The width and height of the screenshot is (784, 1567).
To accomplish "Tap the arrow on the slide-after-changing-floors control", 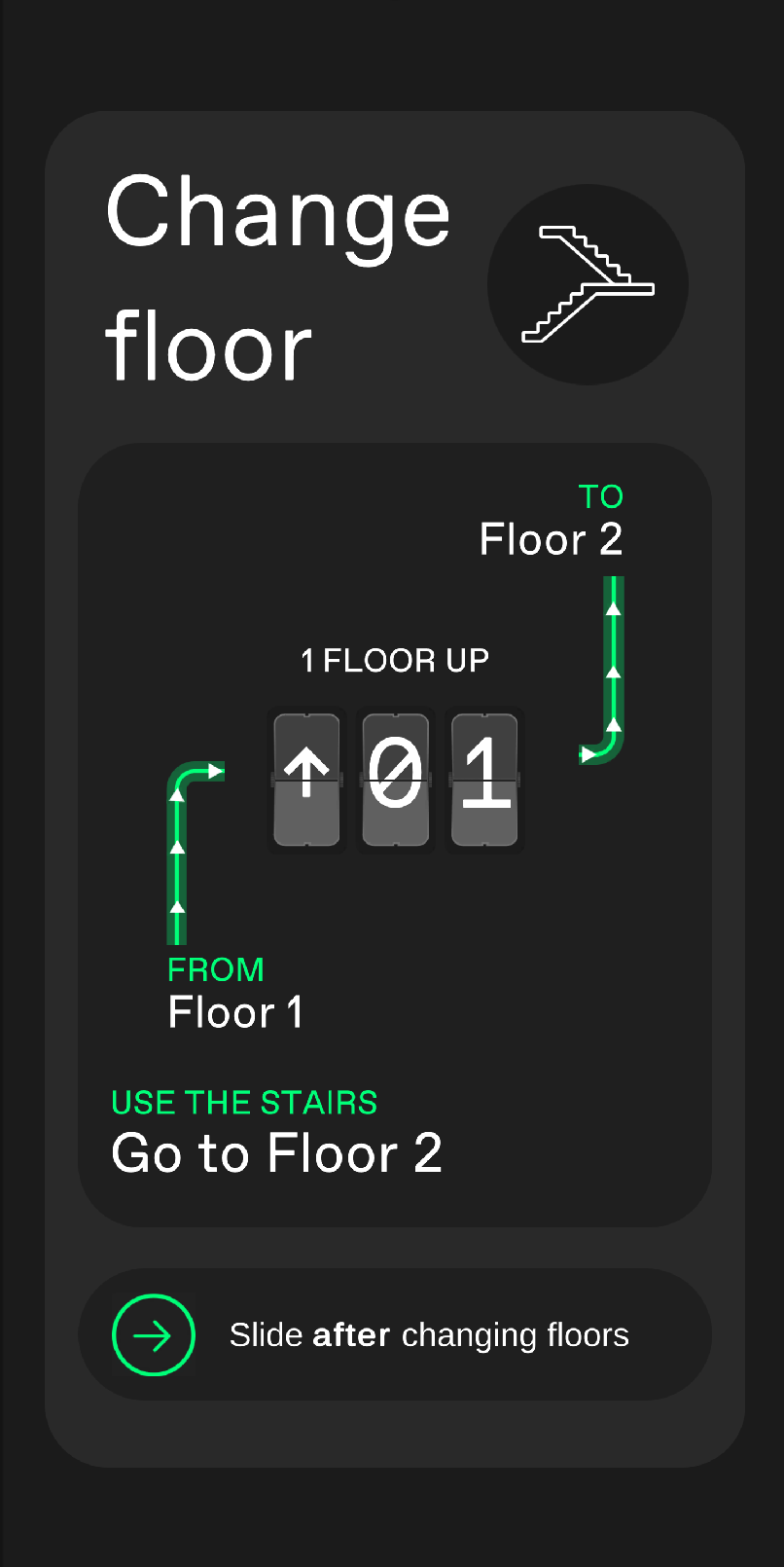I will point(154,1335).
